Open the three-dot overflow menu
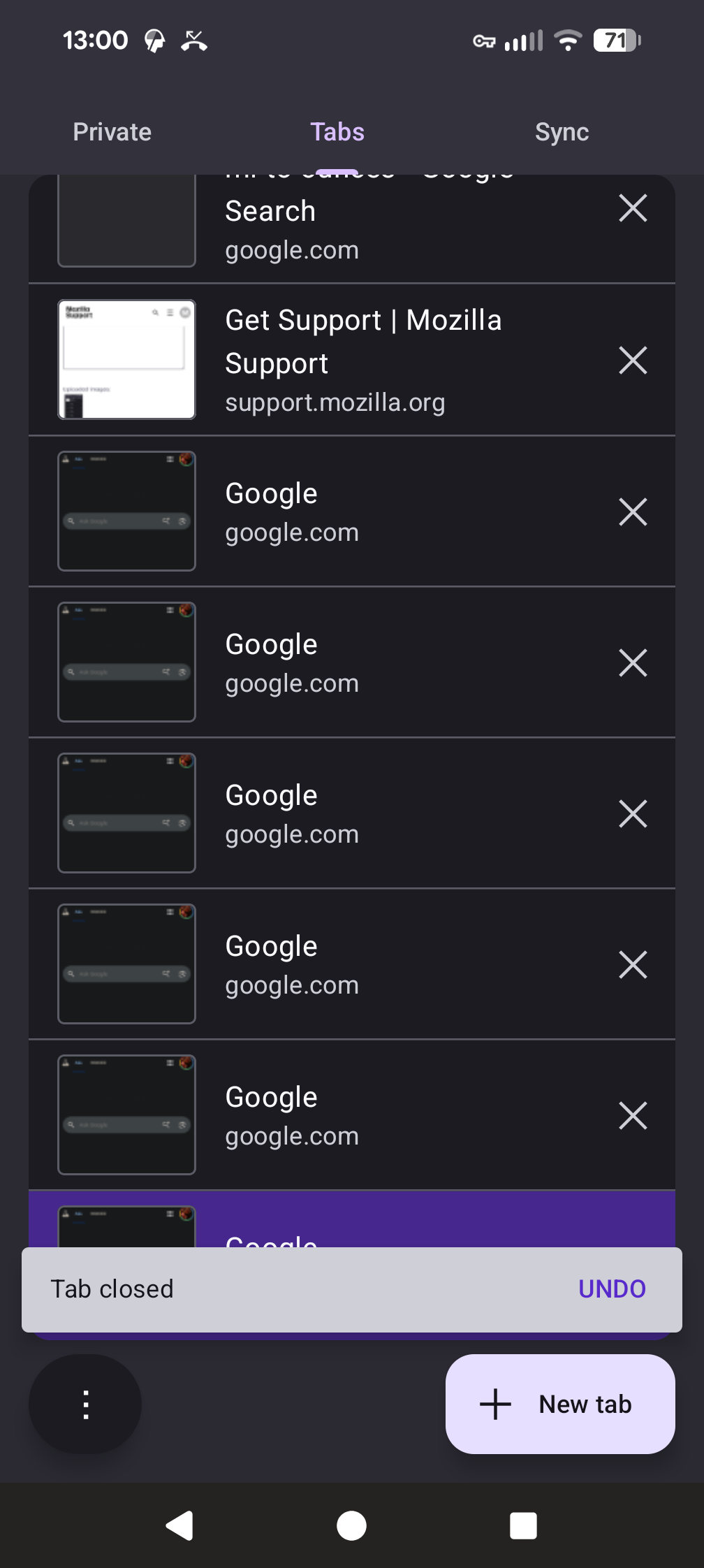Screen dimensions: 704x1568 pyautogui.click(x=85, y=1404)
